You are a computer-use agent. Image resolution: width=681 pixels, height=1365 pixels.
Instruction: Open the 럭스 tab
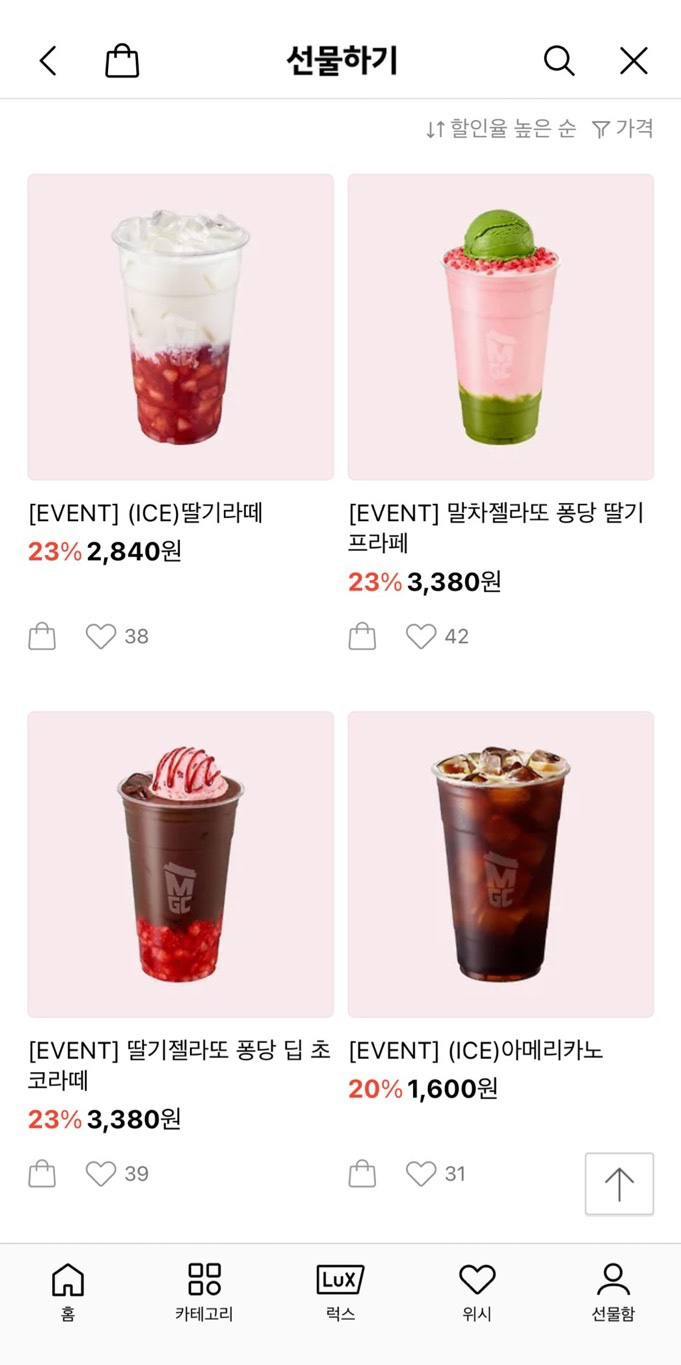340,1291
